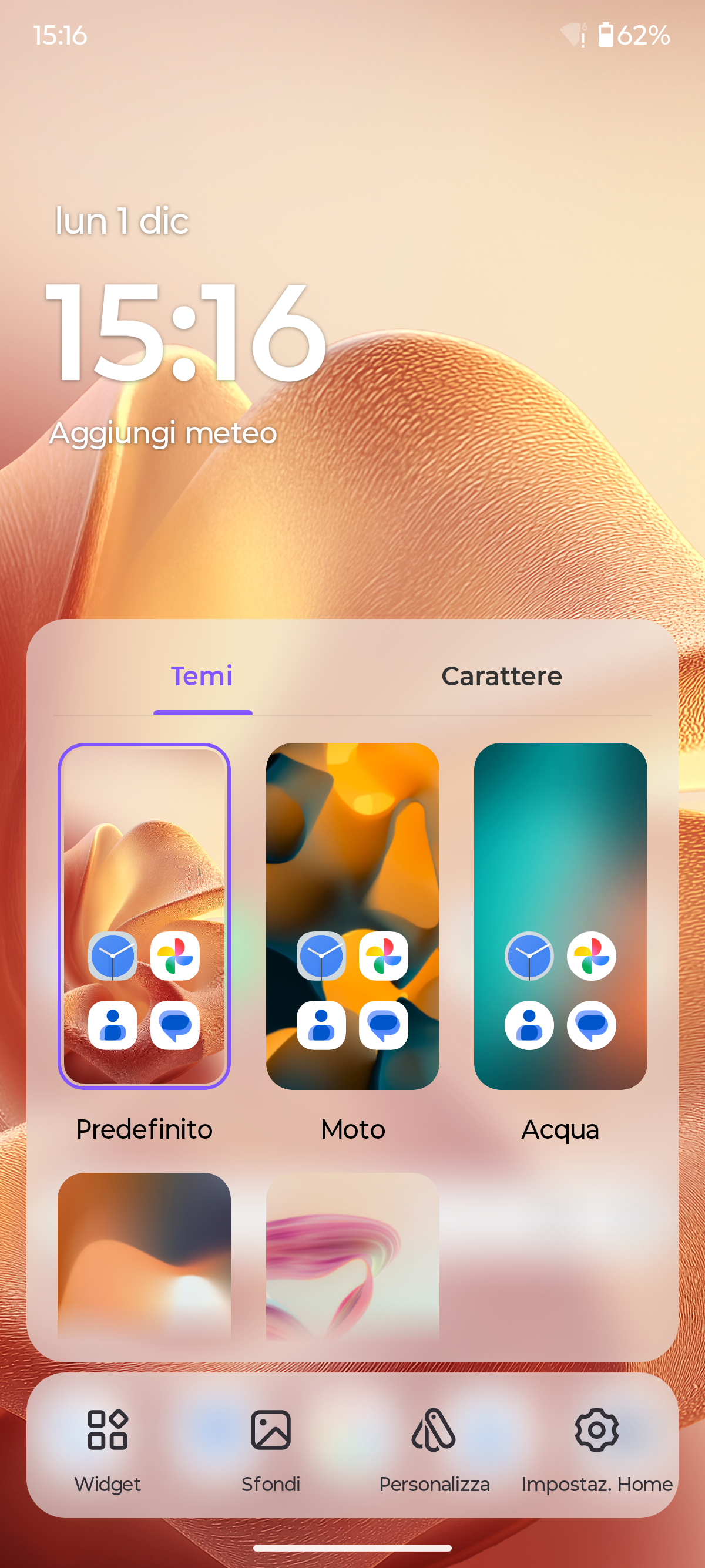Select the Temi tab

(x=202, y=677)
